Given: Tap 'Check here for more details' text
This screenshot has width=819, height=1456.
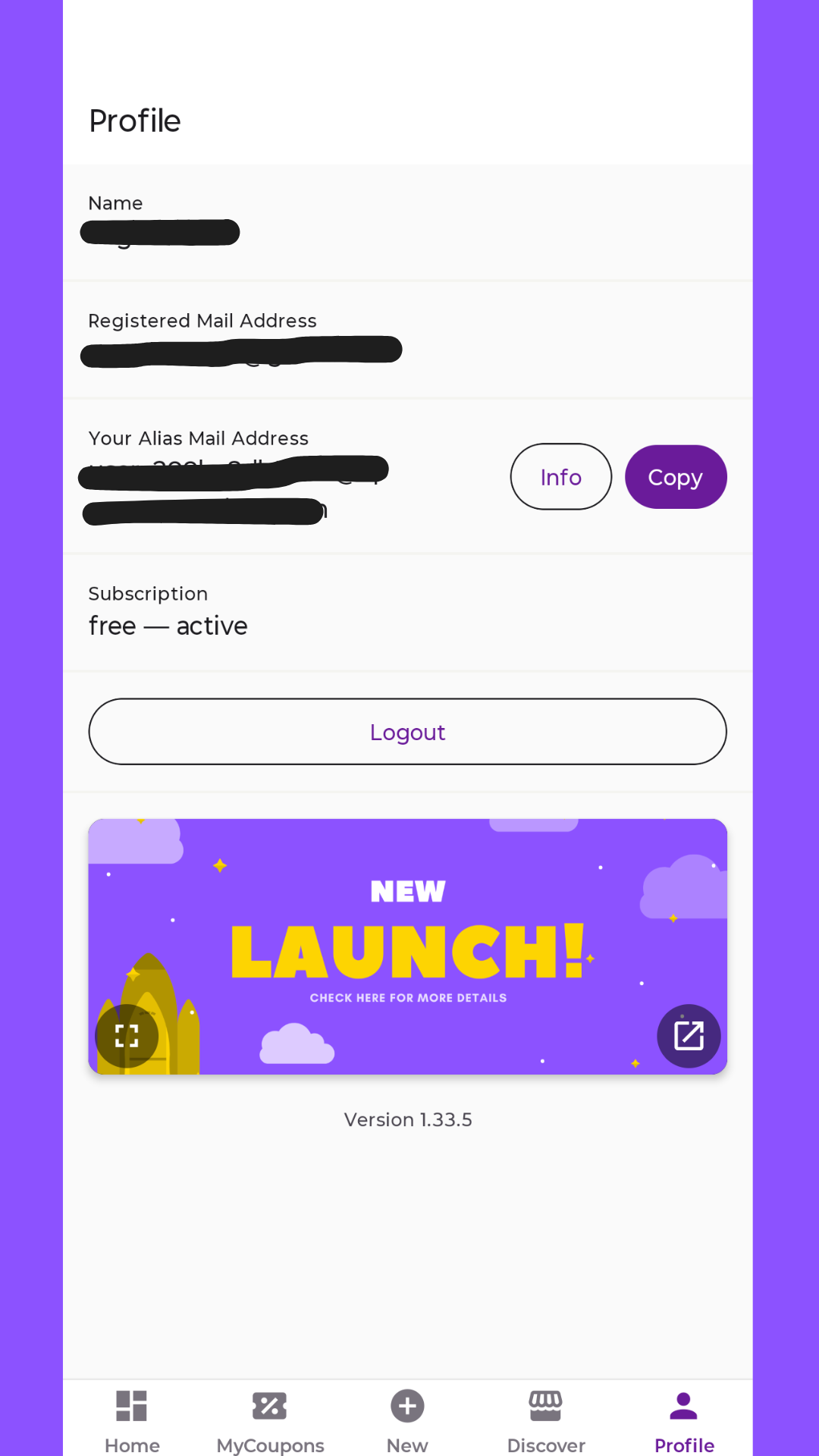Looking at the screenshot, I should 408,998.
